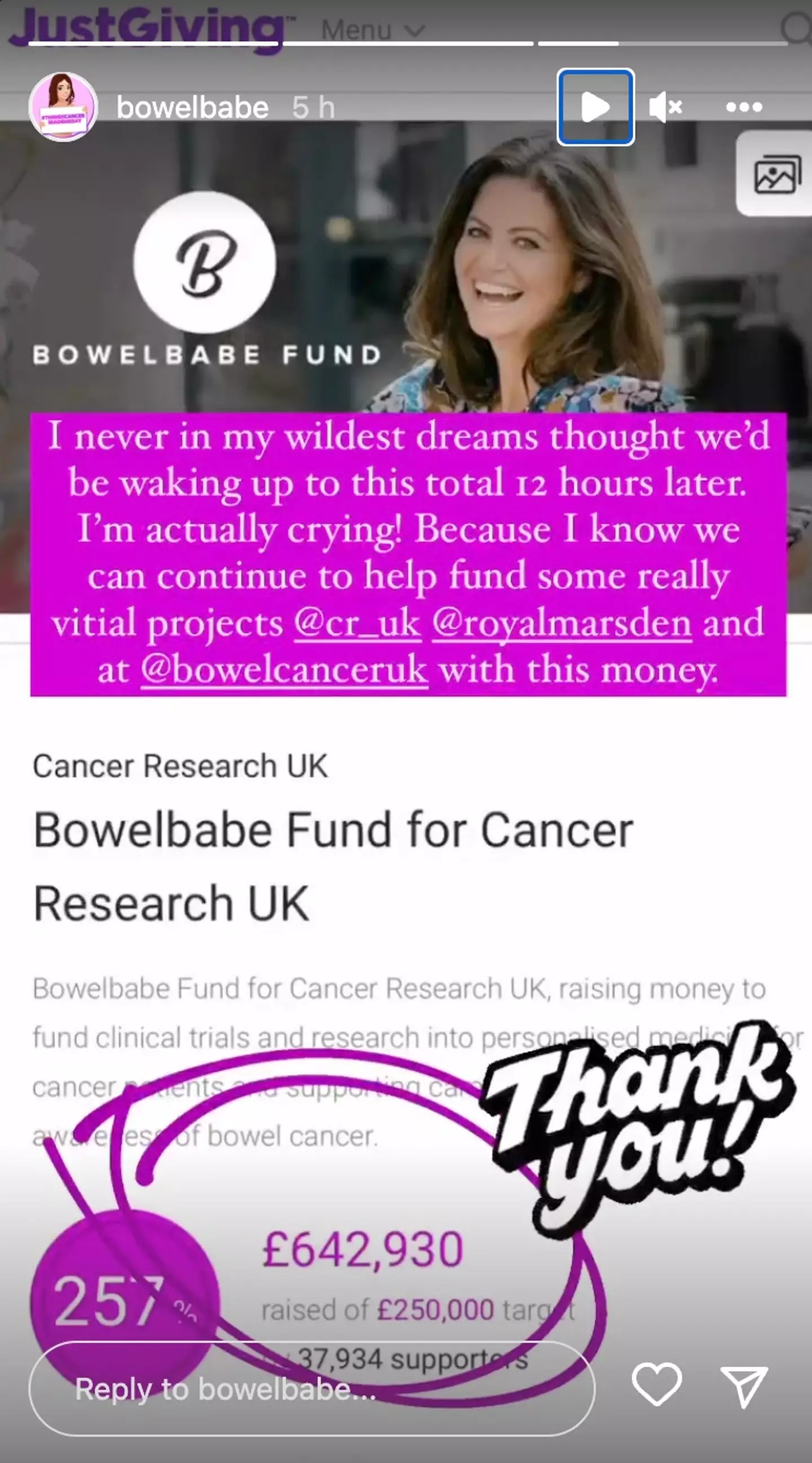Toggle story playback with the play control

(595, 105)
